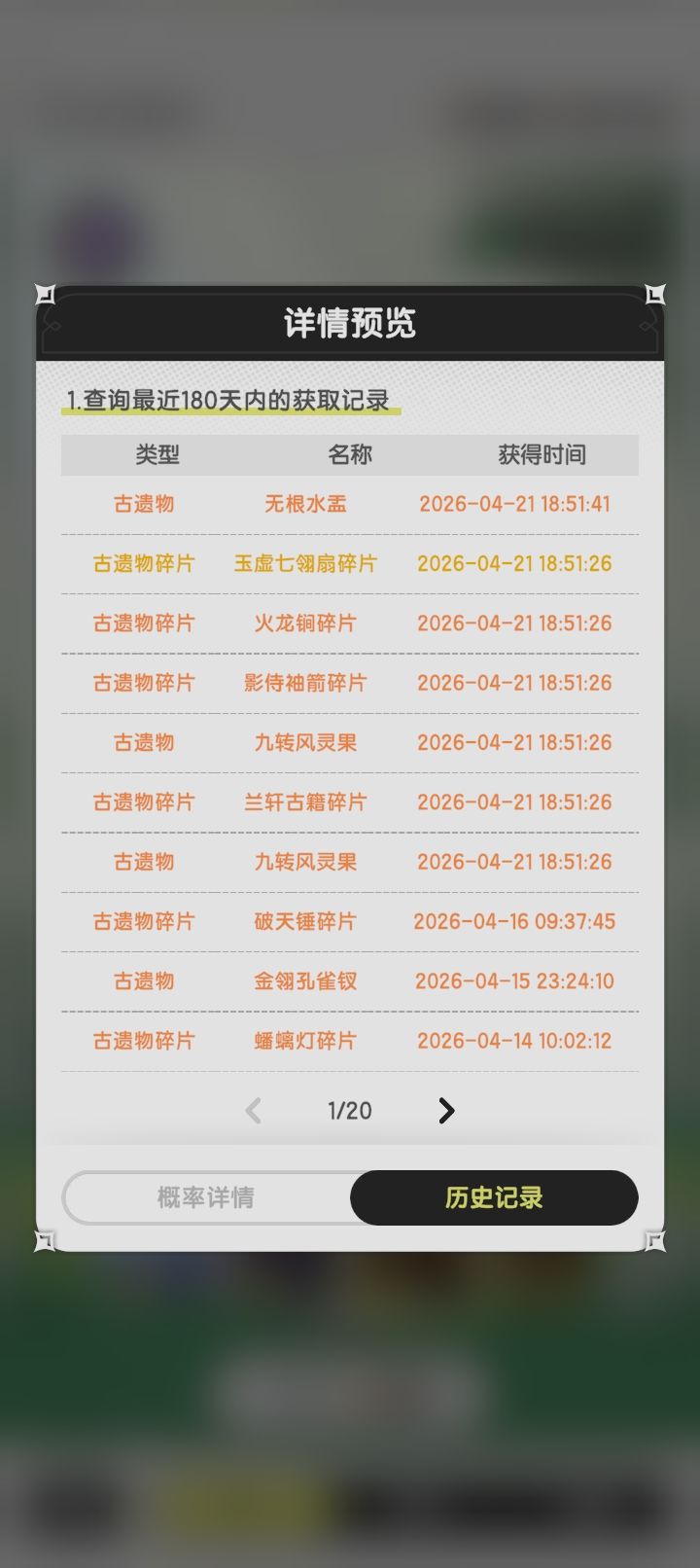Select the 无根水盂 record row
Screen dimensions: 700x1568
click(350, 504)
